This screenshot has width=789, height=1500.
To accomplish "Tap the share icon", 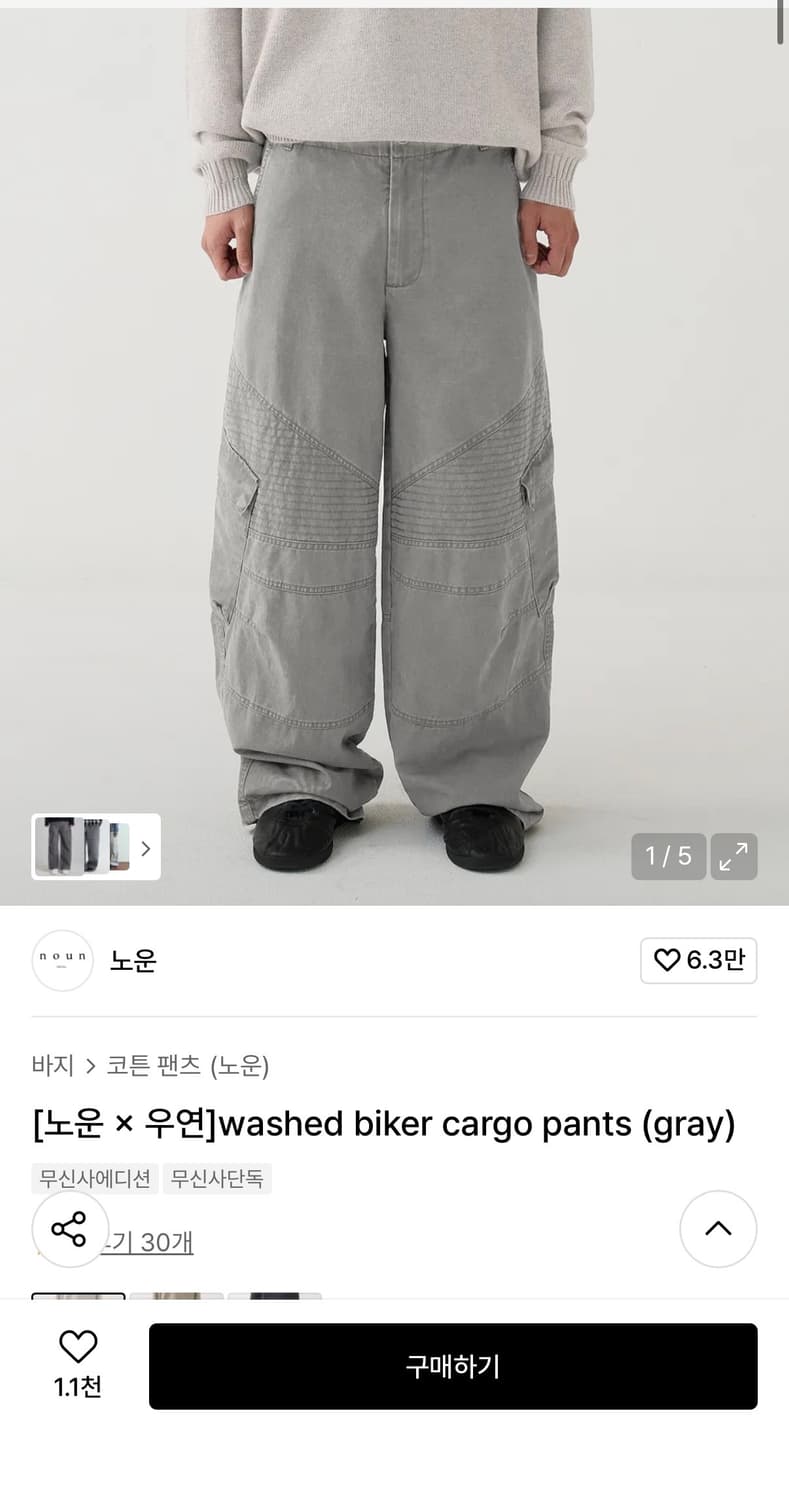I will click(69, 1230).
